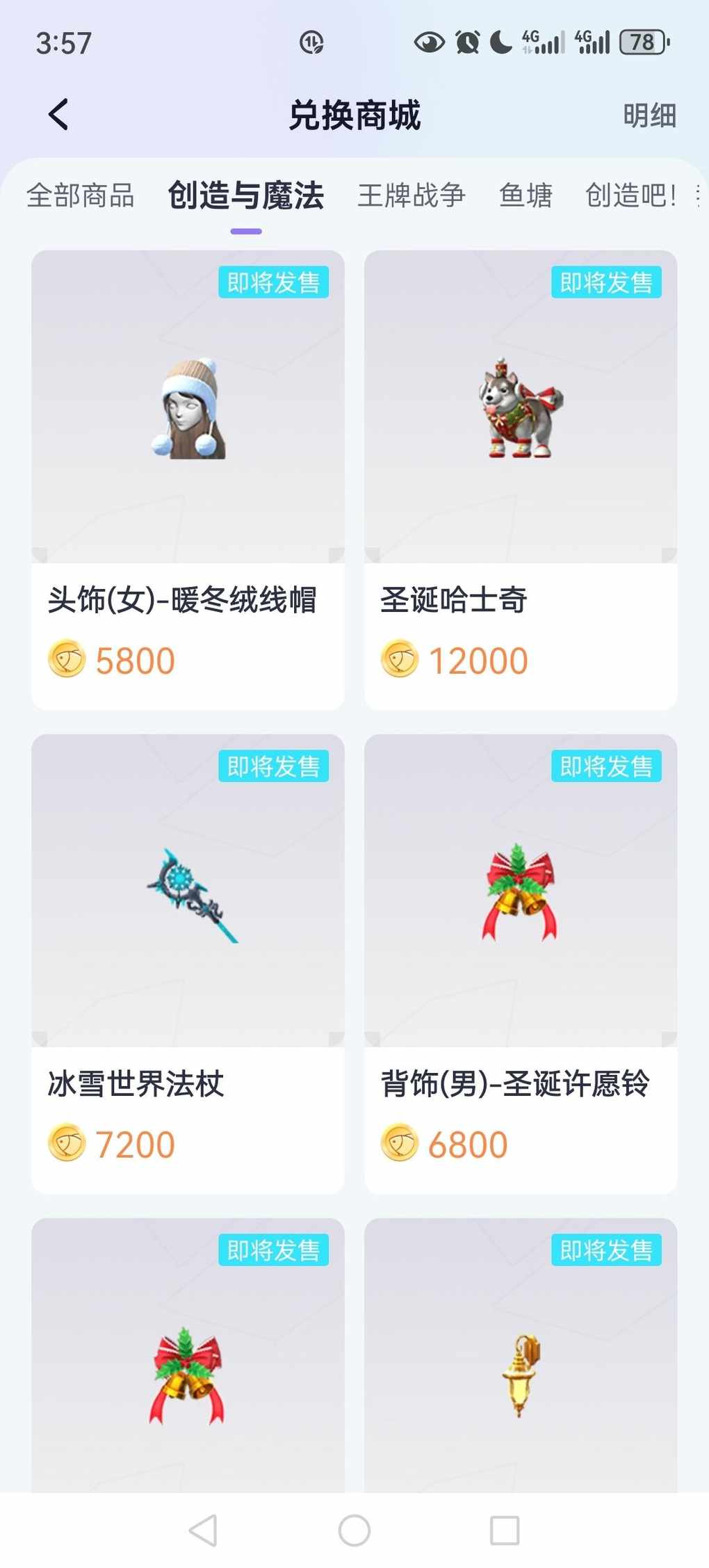Tap the system home button
Viewport: 709px width, 1568px height.
354,1530
